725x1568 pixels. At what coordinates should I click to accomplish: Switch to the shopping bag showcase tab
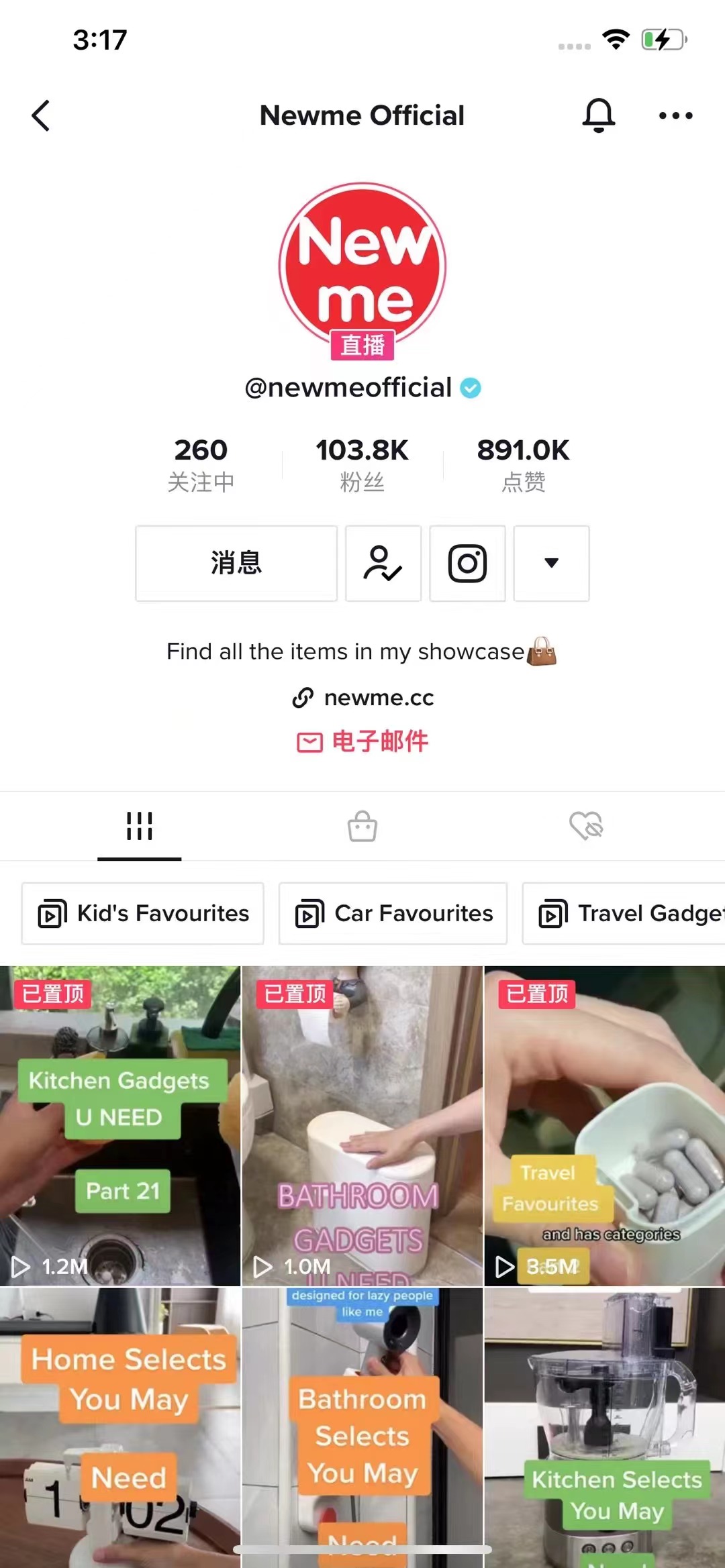362,826
